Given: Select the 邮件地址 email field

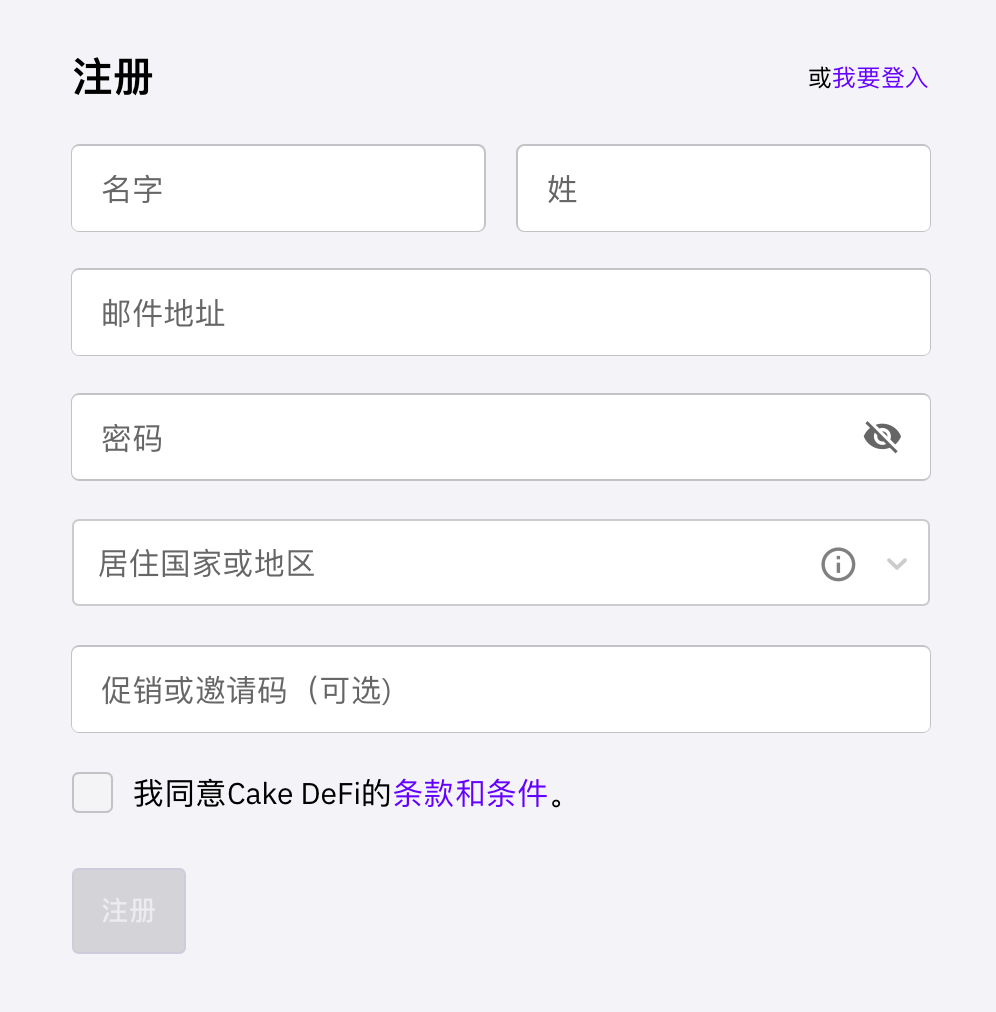Looking at the screenshot, I should pos(500,312).
